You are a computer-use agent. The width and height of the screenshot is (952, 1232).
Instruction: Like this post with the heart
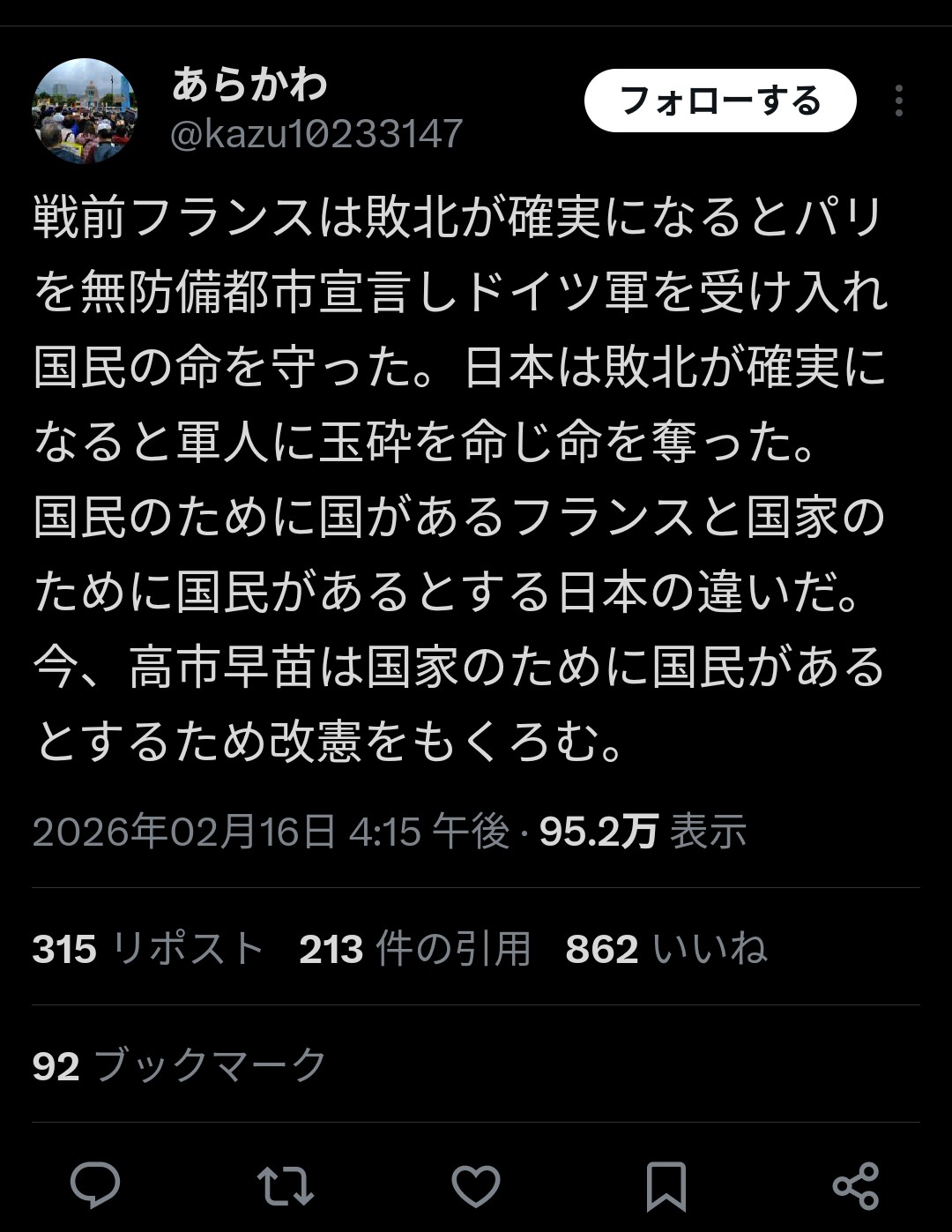(475, 1184)
